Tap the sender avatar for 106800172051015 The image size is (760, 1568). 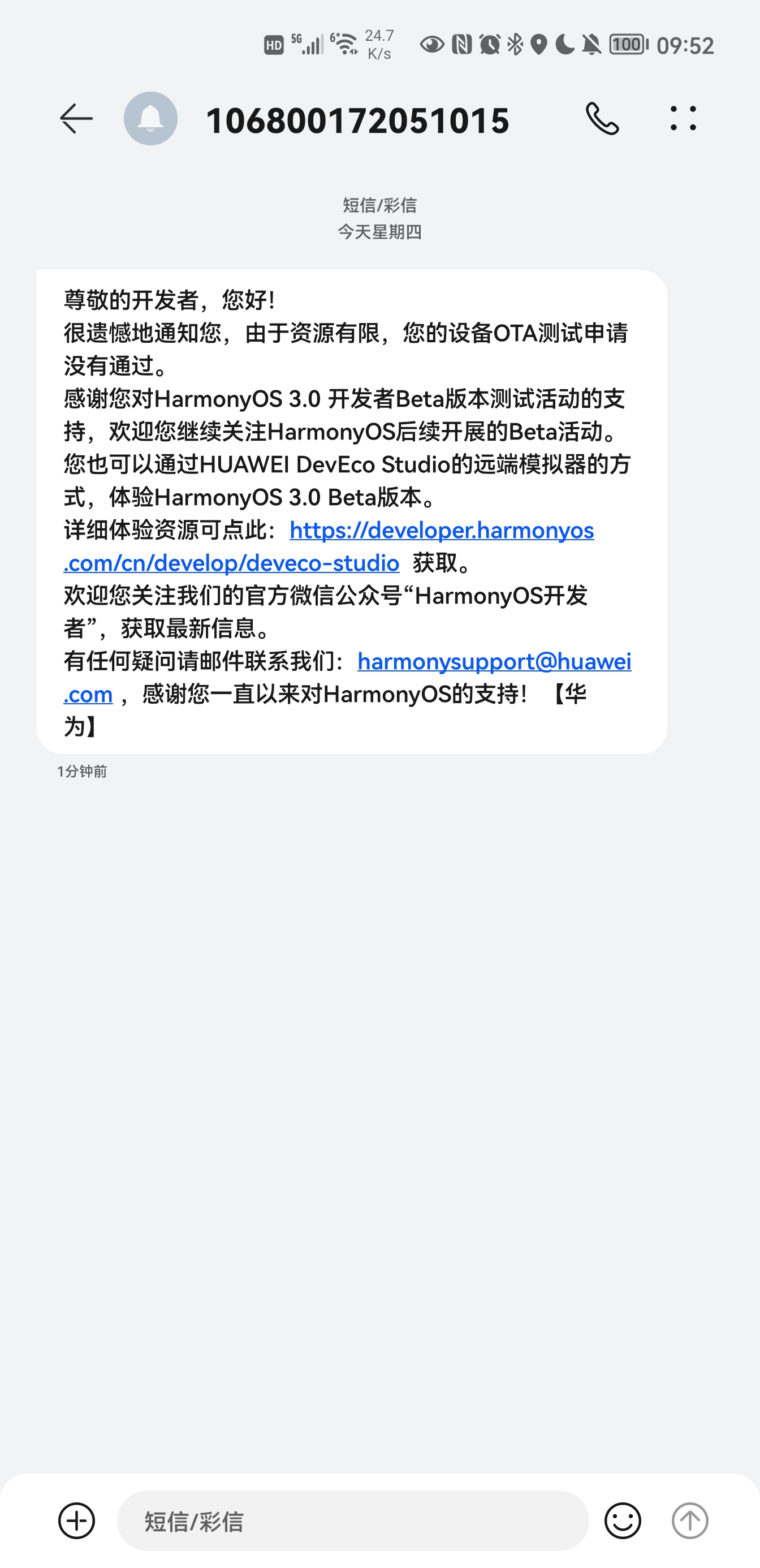tap(150, 118)
